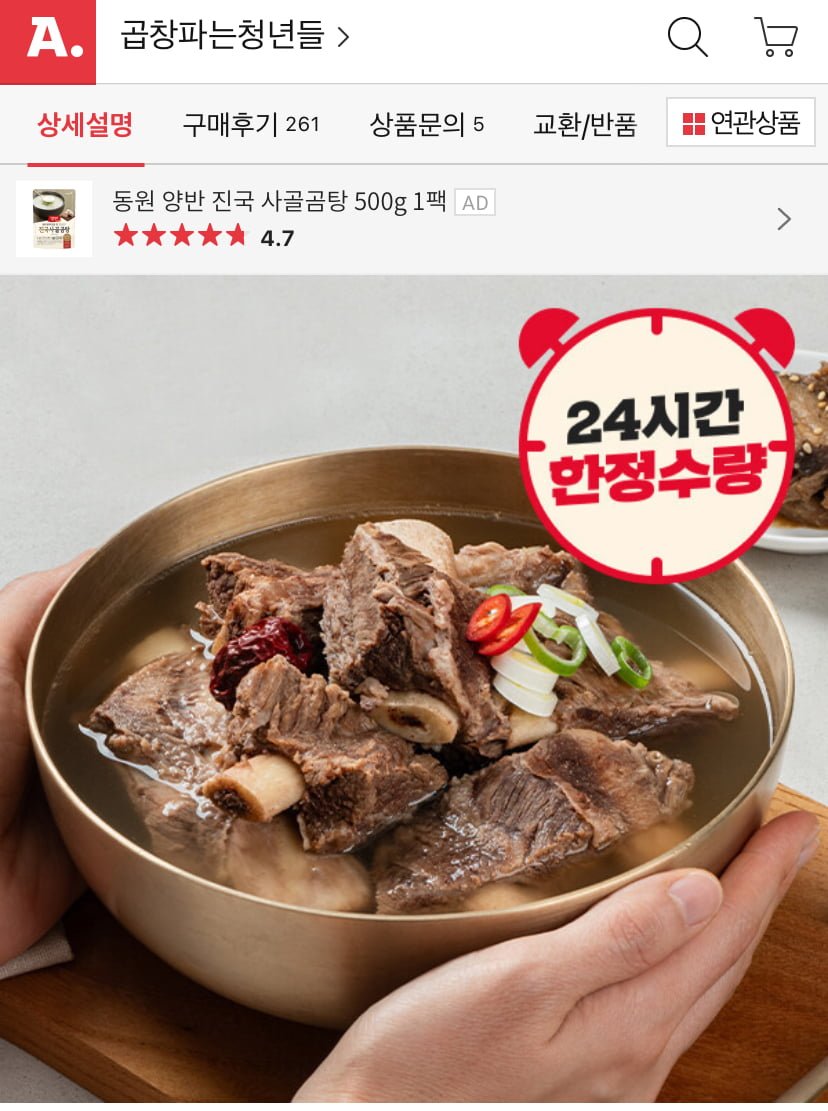Switch to the 구매후기 tab

pyautogui.click(x=250, y=124)
